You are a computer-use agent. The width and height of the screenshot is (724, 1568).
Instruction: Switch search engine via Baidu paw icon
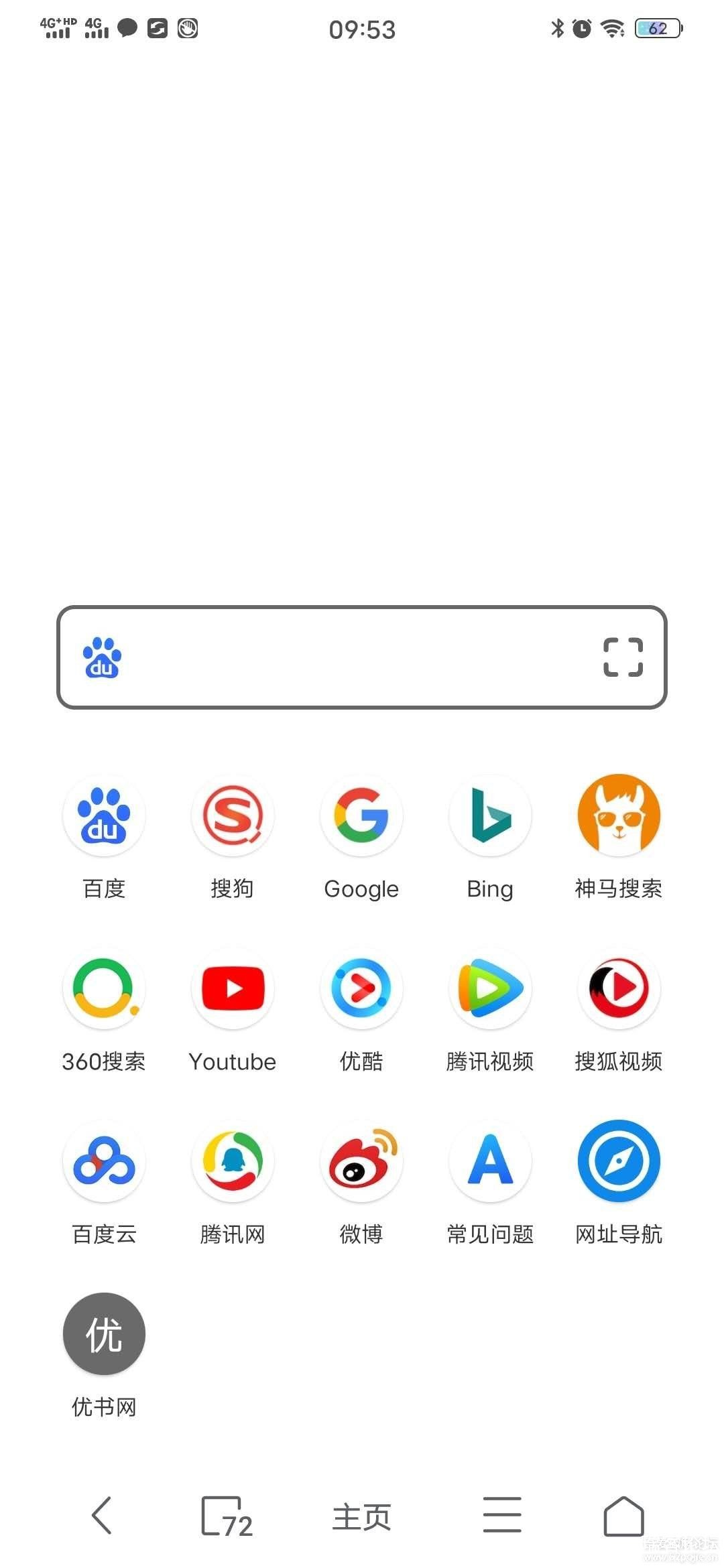102,657
